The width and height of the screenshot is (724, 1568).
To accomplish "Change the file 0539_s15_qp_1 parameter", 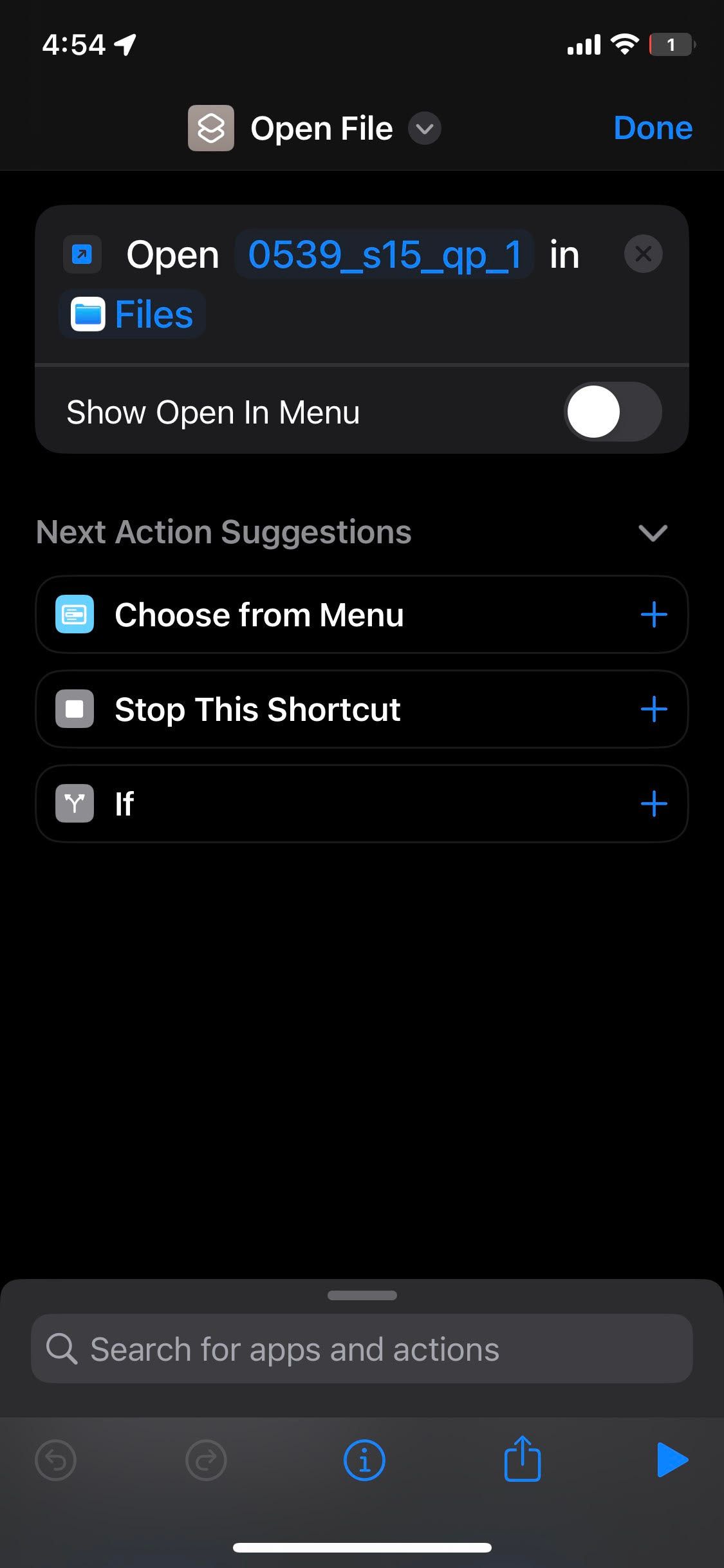I will 384,255.
